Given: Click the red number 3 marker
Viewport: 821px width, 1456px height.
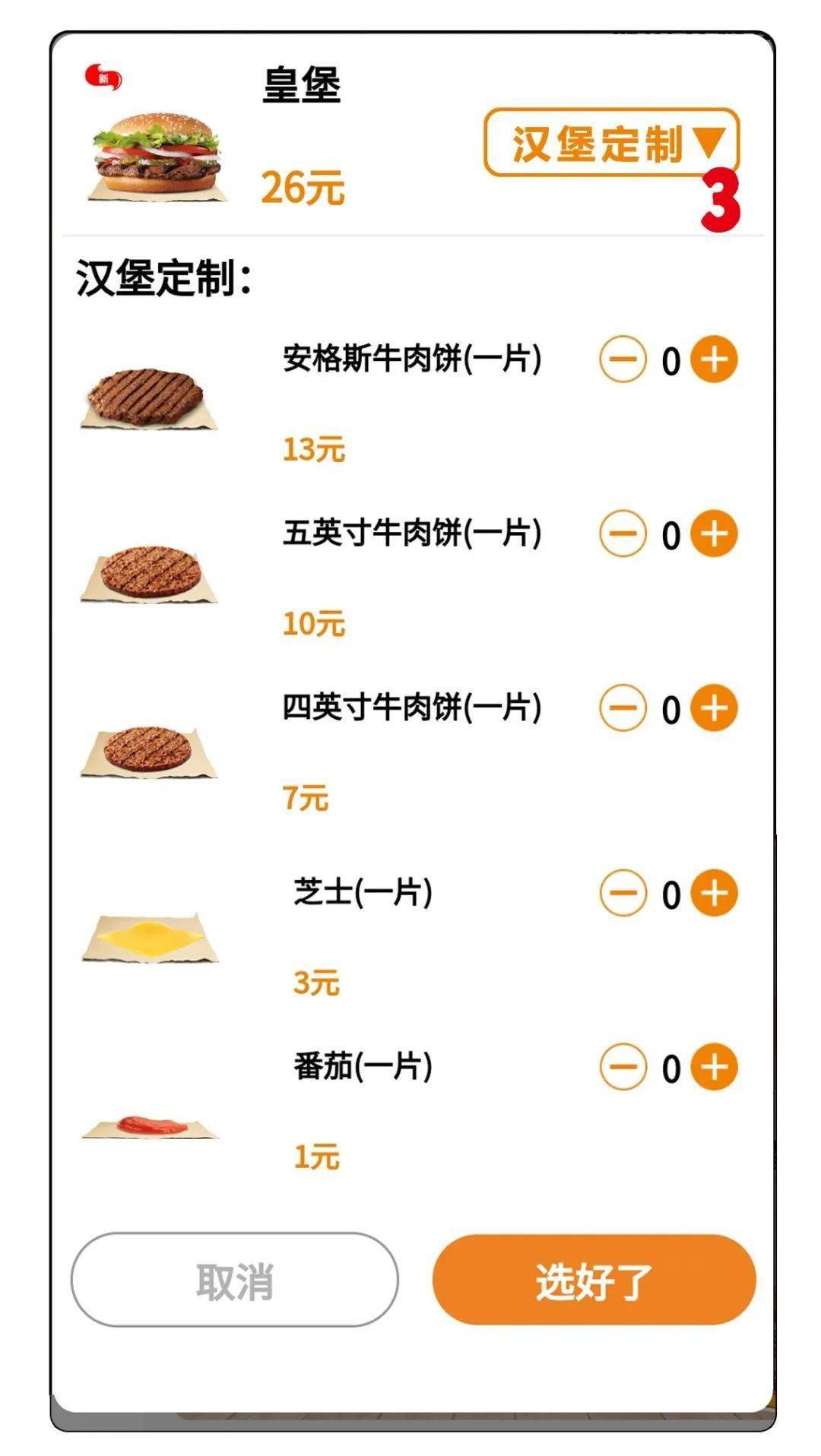Looking at the screenshot, I should click(722, 199).
